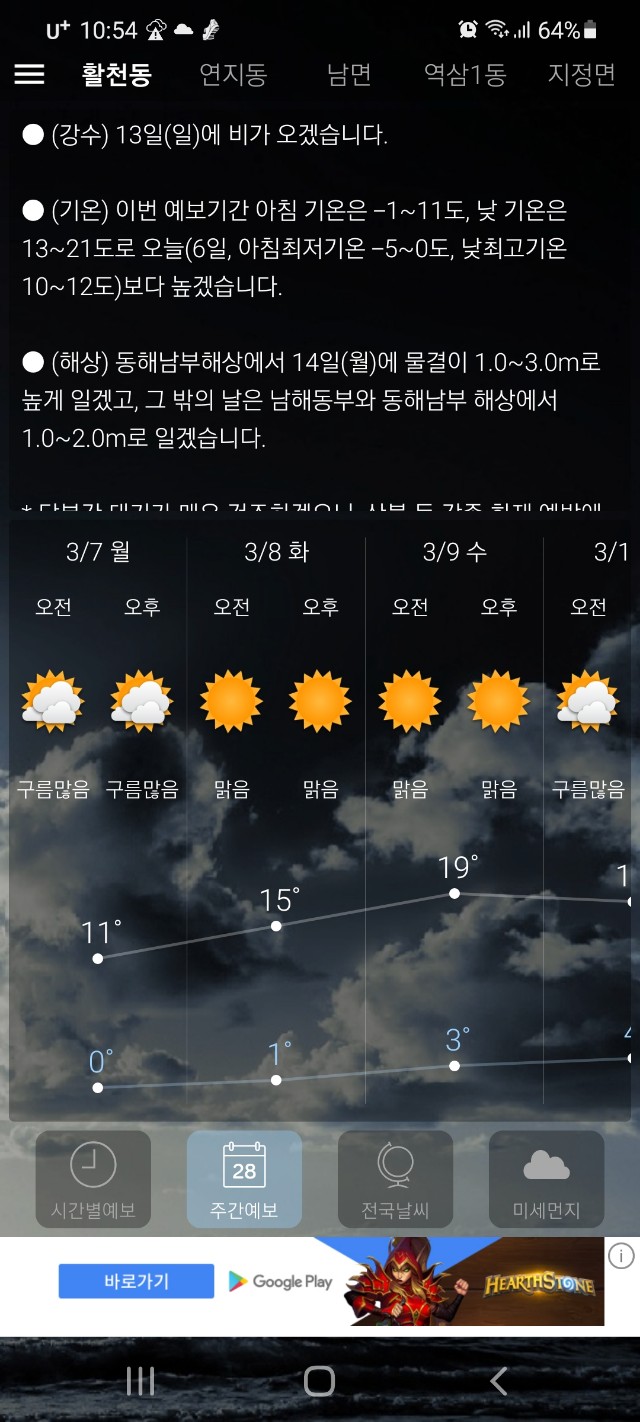Switch to the 남면 location tab

(349, 75)
